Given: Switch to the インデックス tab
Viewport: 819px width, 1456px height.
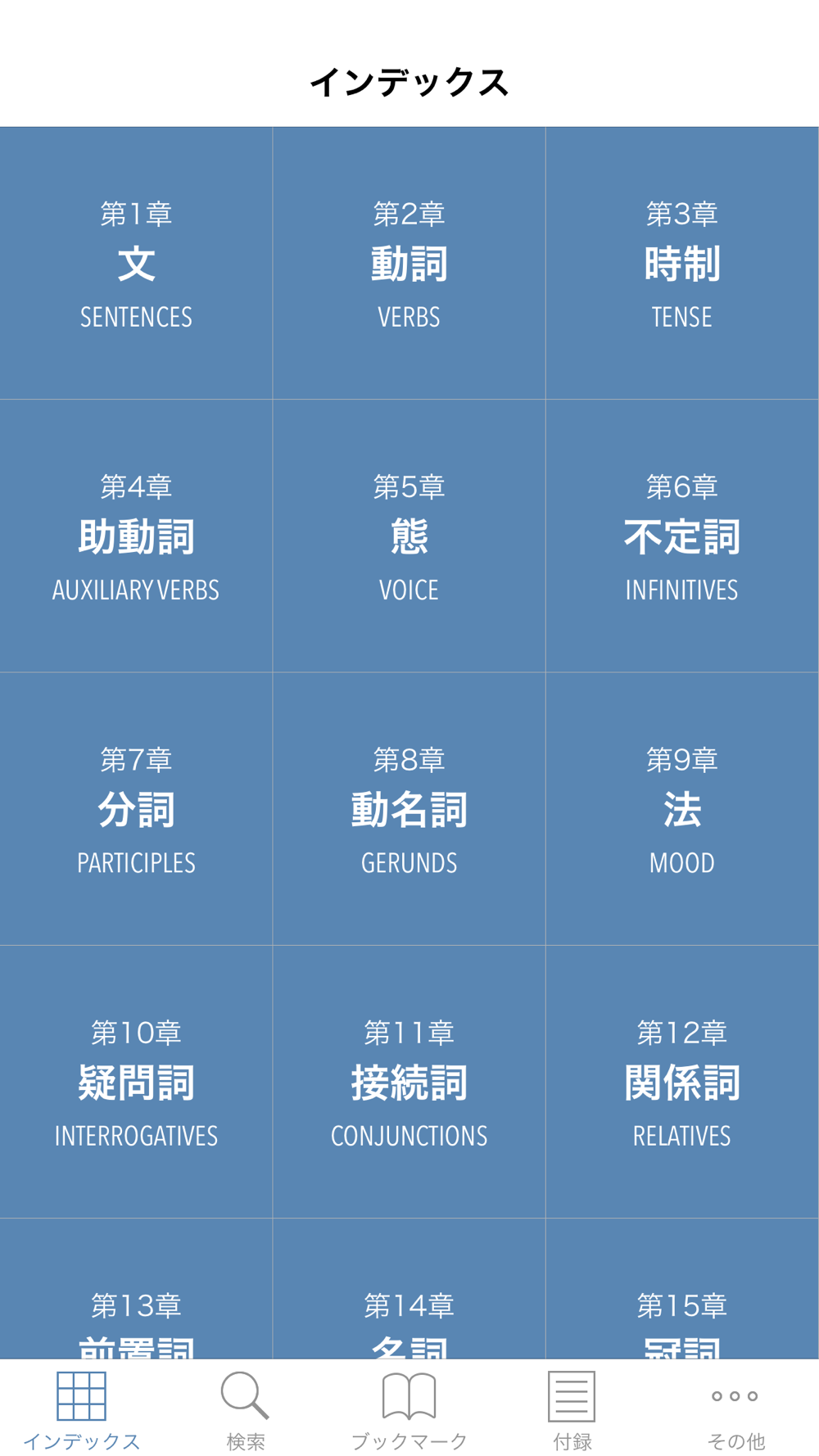Looking at the screenshot, I should [81, 1410].
